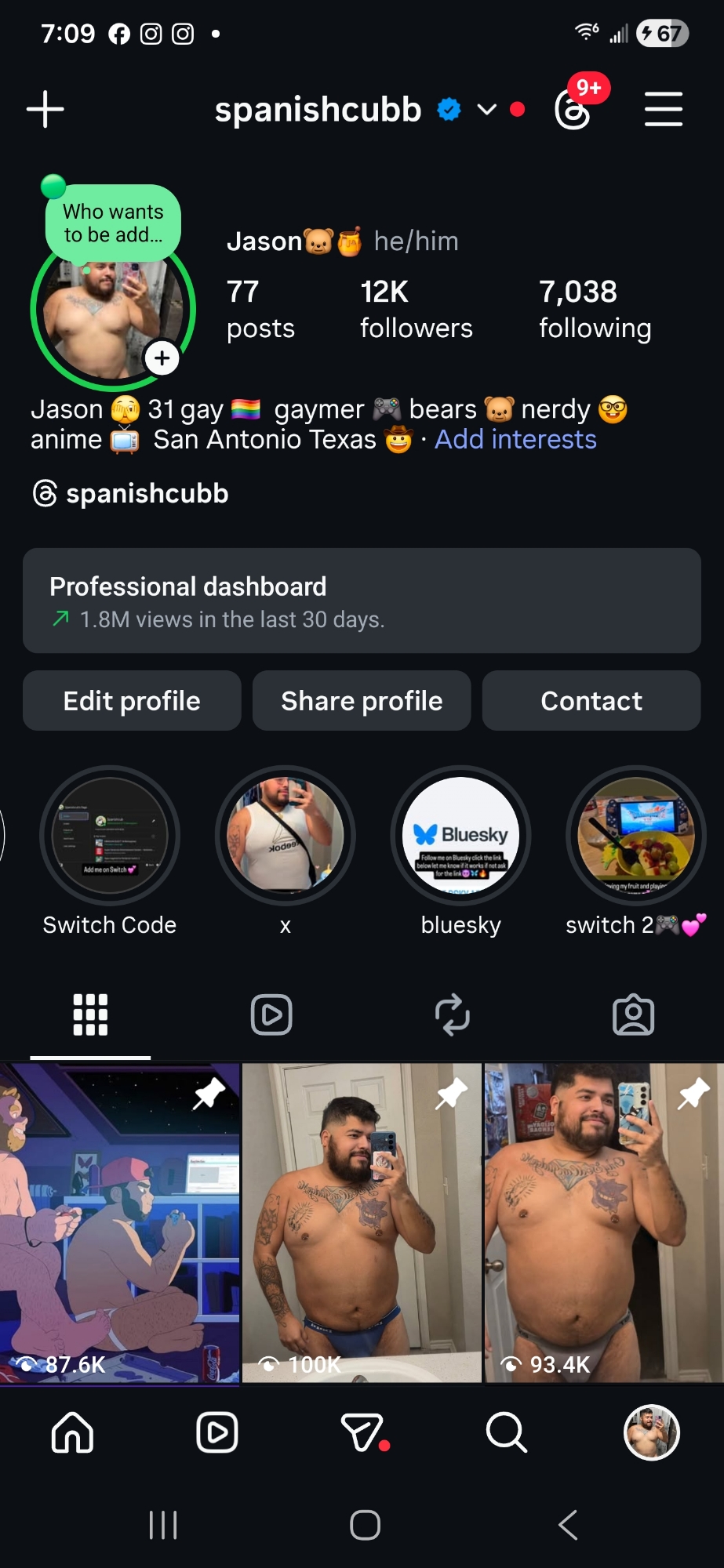View the 7,038 following list
The height and width of the screenshot is (1568, 724).
coord(595,309)
